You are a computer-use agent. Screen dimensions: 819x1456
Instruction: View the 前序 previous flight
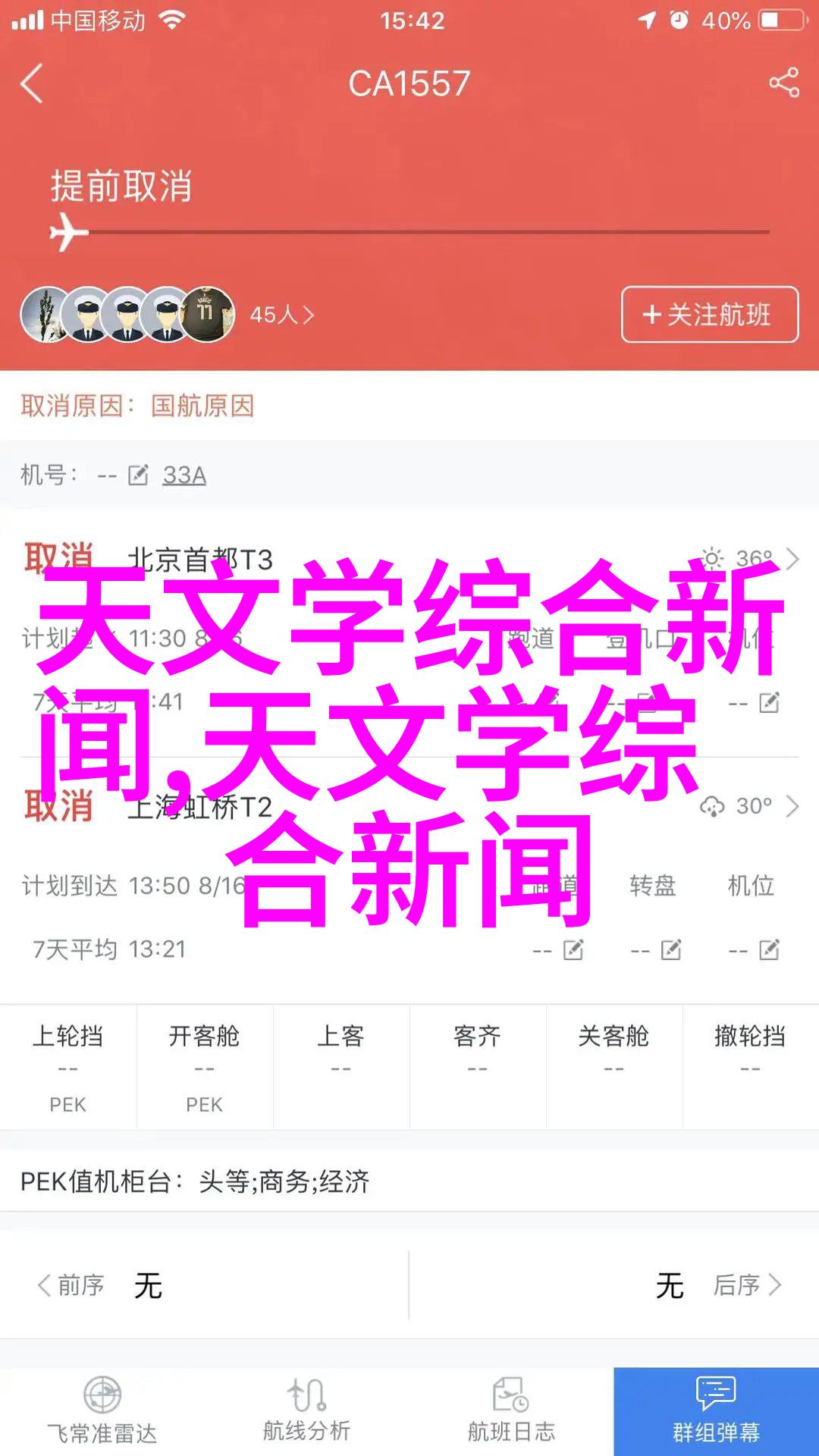coord(99,1285)
